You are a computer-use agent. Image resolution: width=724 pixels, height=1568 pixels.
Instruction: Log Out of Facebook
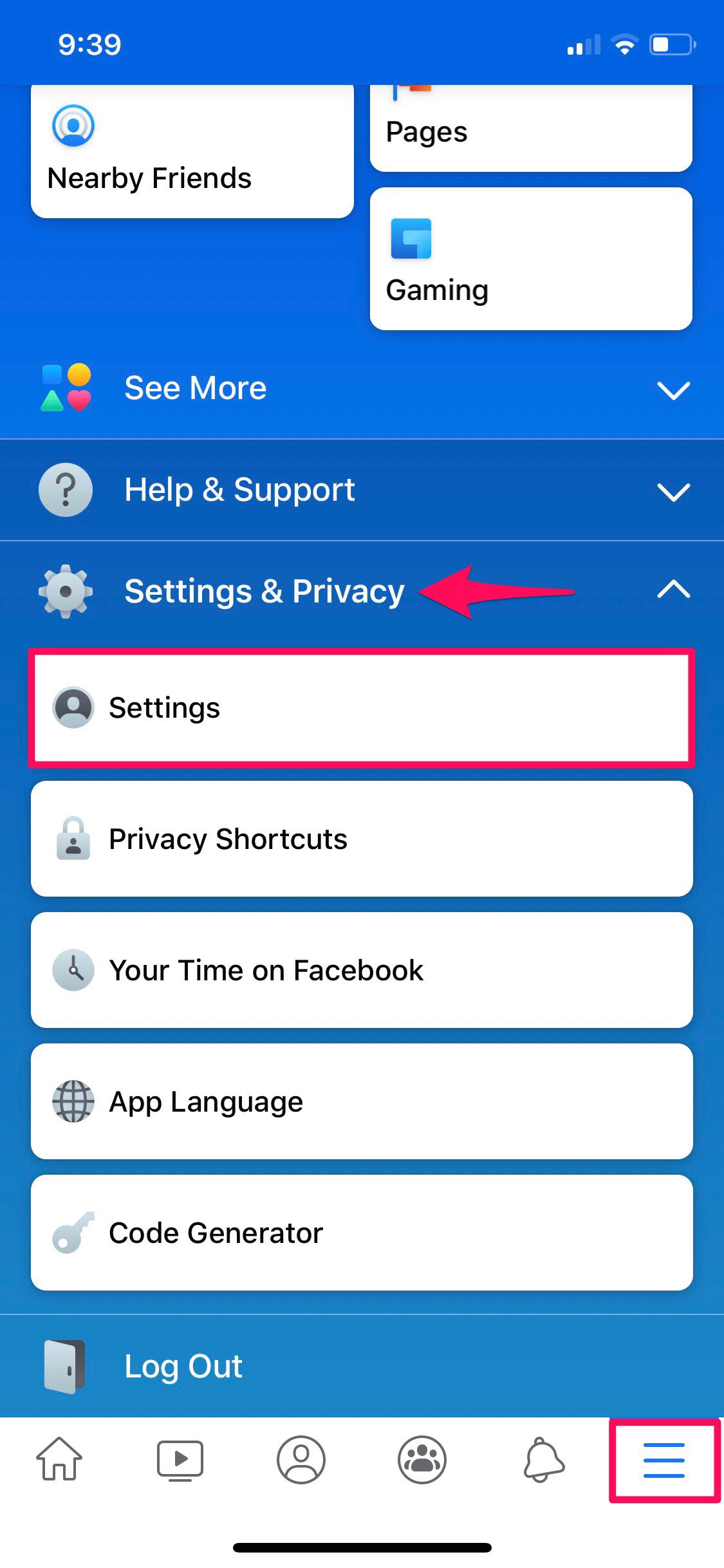(183, 1366)
